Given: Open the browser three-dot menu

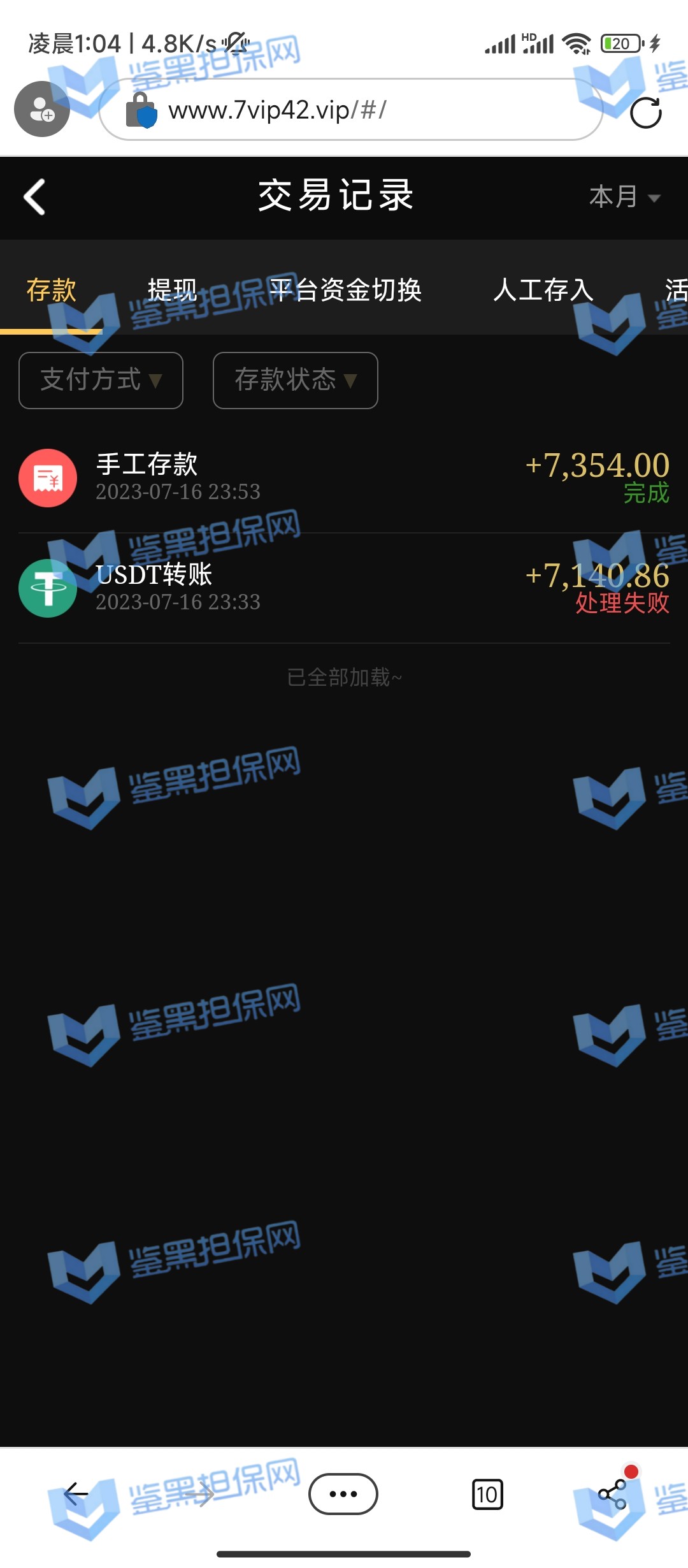Looking at the screenshot, I should (x=343, y=1493).
